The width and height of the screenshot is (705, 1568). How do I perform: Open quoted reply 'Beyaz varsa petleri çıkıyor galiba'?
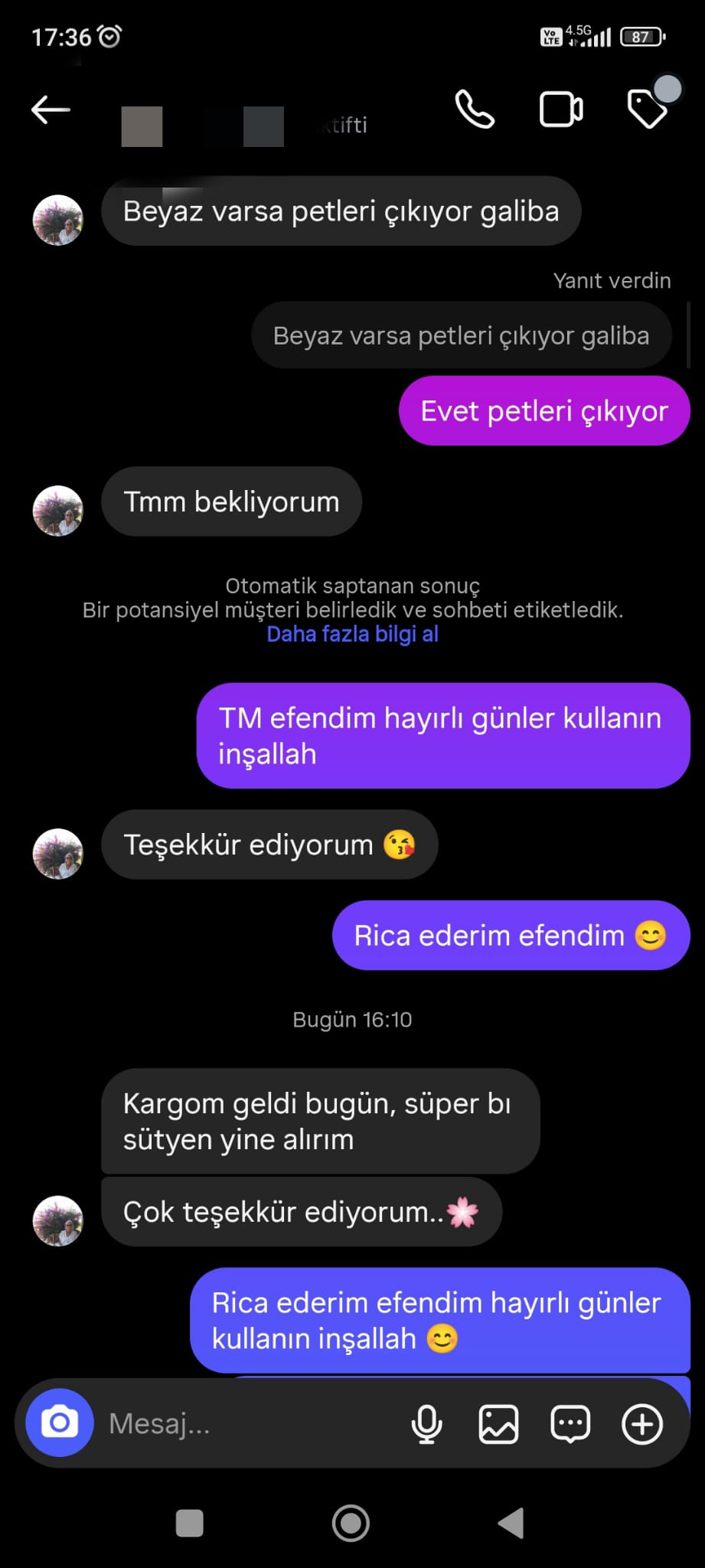461,336
